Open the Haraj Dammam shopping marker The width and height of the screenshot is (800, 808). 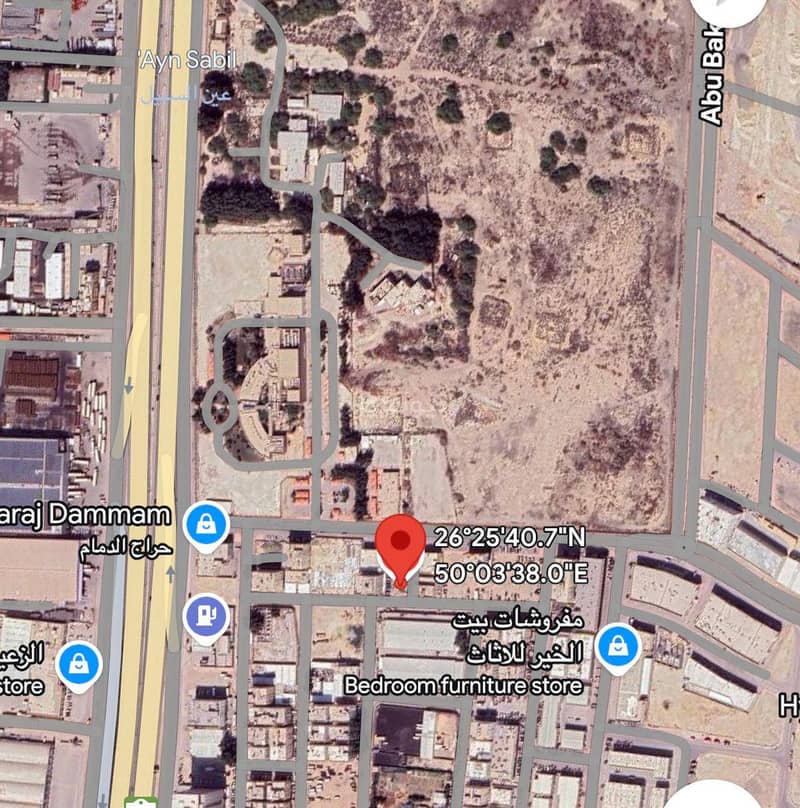pyautogui.click(x=207, y=523)
